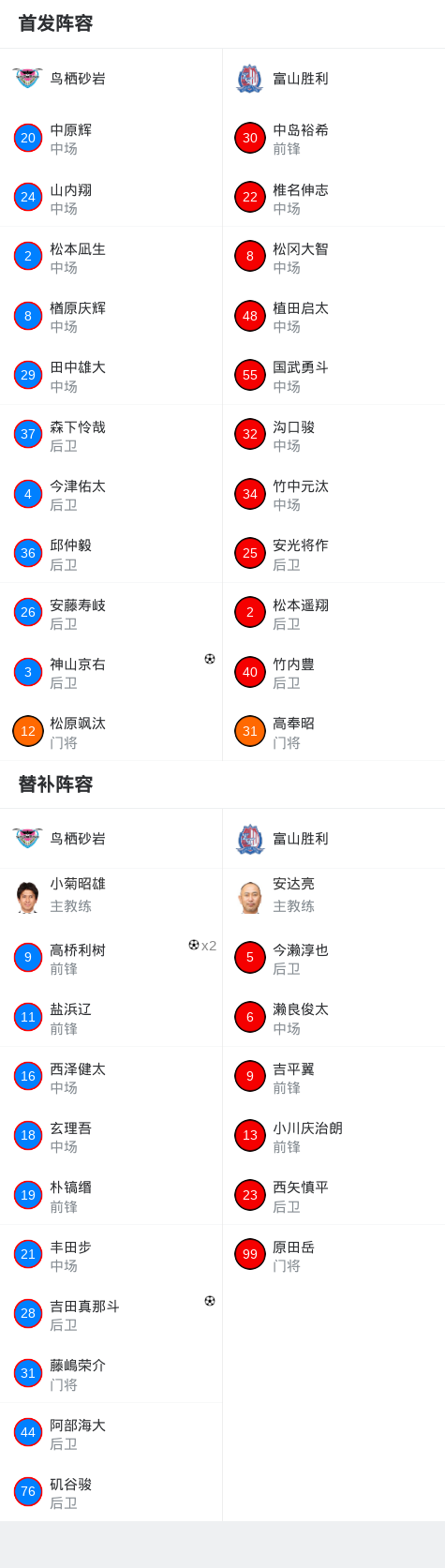The height and width of the screenshot is (1568, 445).
Task: Open substitute 朴镐缙 number 19
Action: coord(111,1195)
